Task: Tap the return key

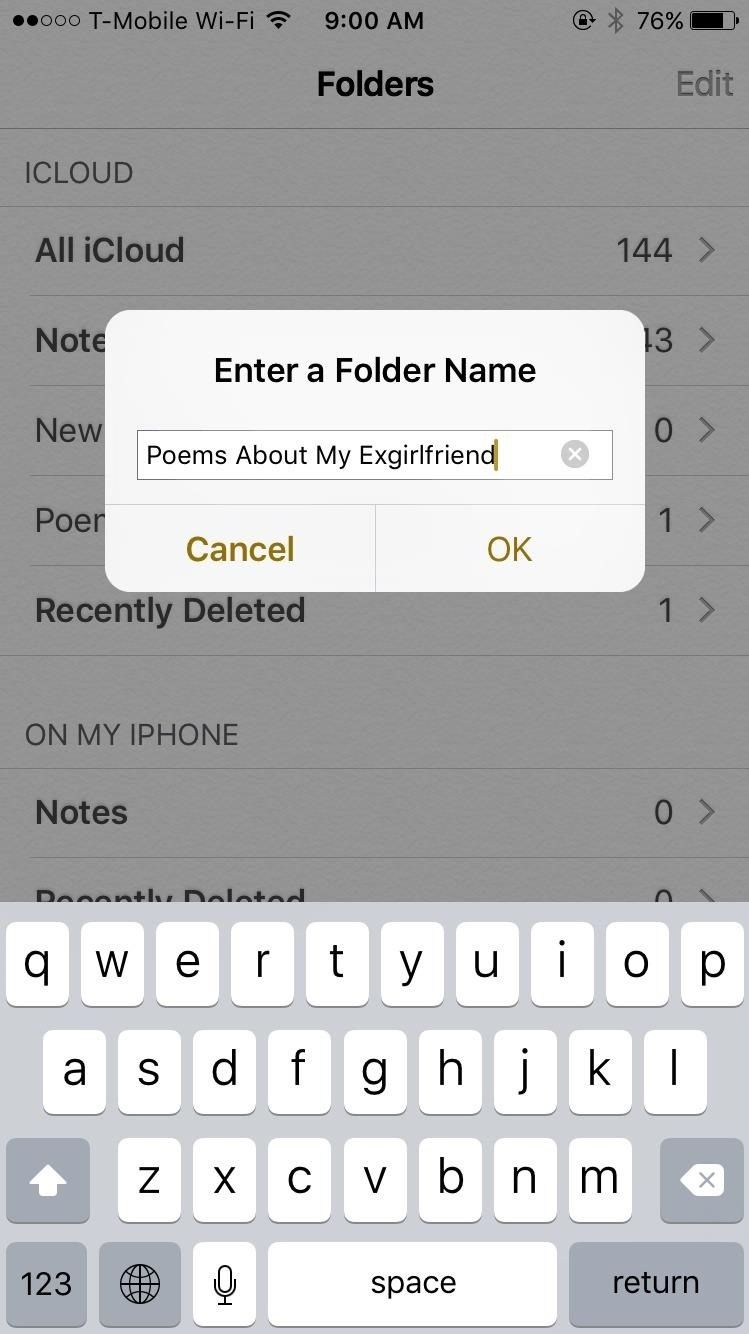Action: pyautogui.click(x=655, y=1284)
